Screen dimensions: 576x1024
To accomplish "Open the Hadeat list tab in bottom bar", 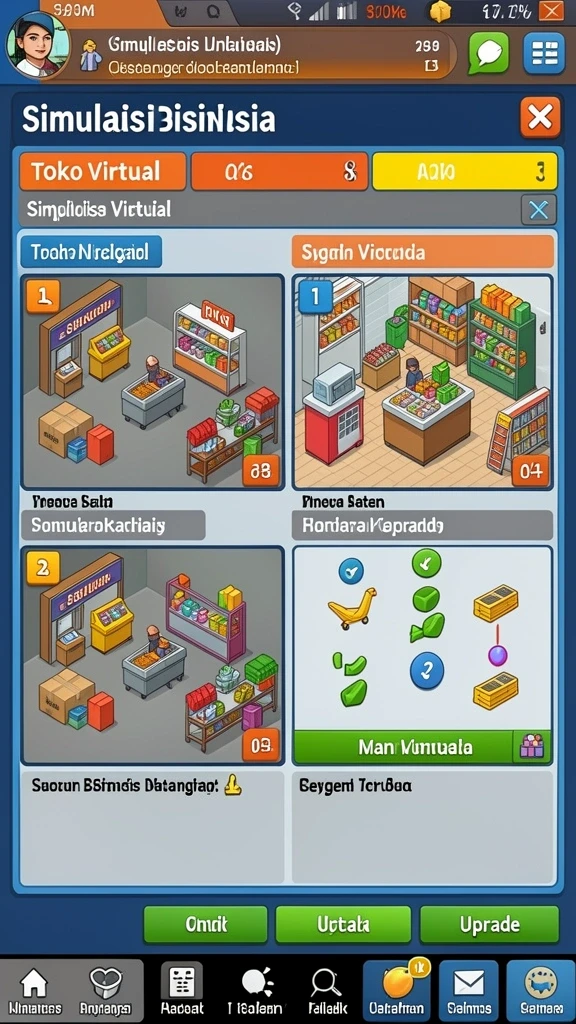I will pyautogui.click(x=182, y=990).
